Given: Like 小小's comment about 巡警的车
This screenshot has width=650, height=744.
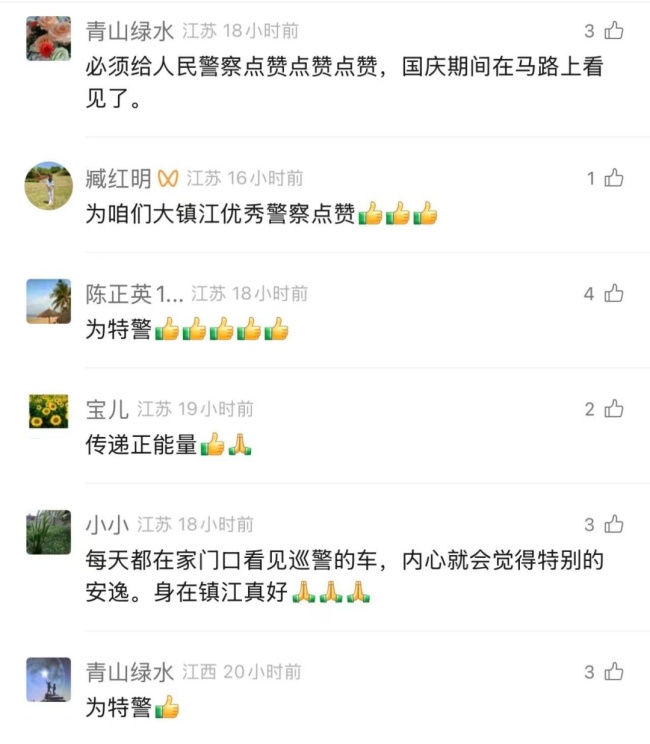Looking at the screenshot, I should click(614, 524).
